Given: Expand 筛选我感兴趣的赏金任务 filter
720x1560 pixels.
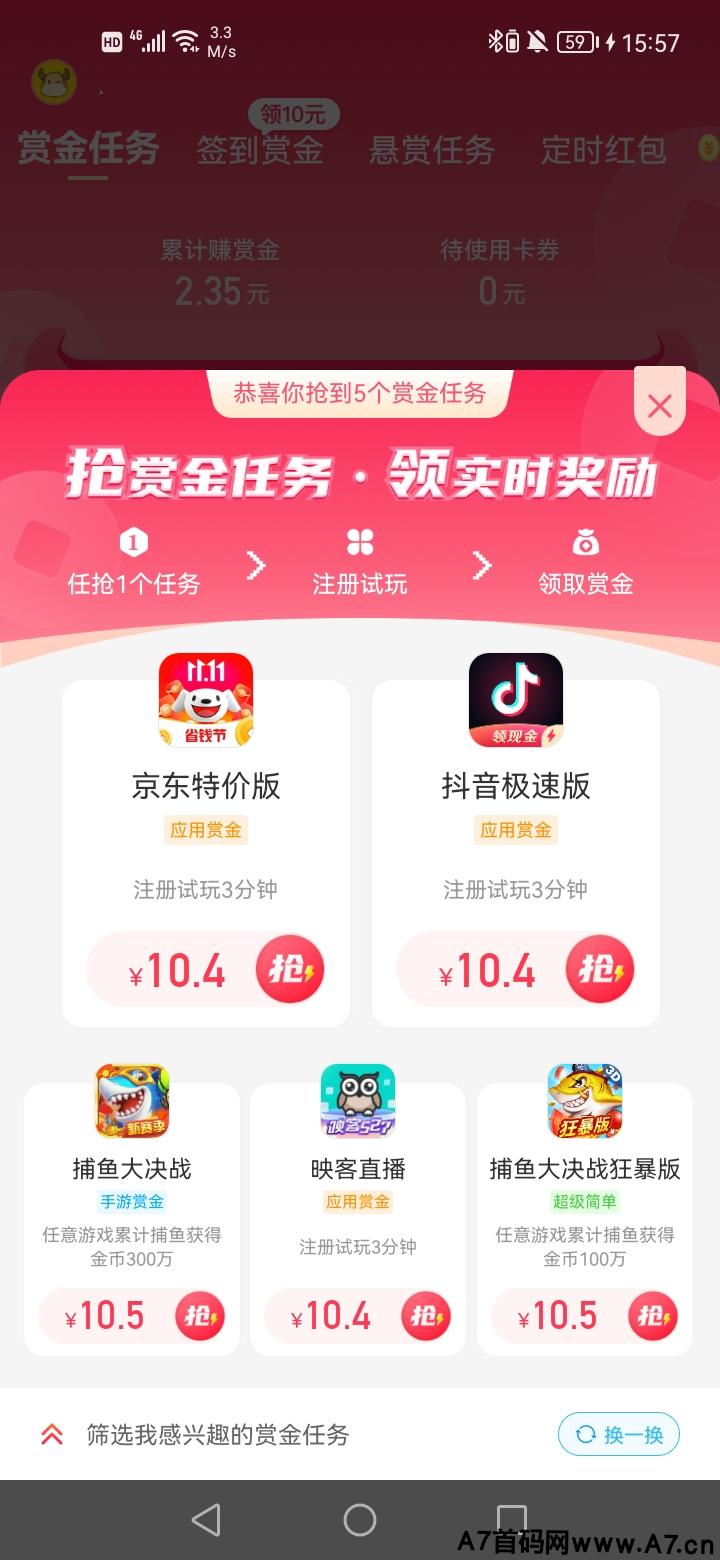Looking at the screenshot, I should coord(52,1435).
